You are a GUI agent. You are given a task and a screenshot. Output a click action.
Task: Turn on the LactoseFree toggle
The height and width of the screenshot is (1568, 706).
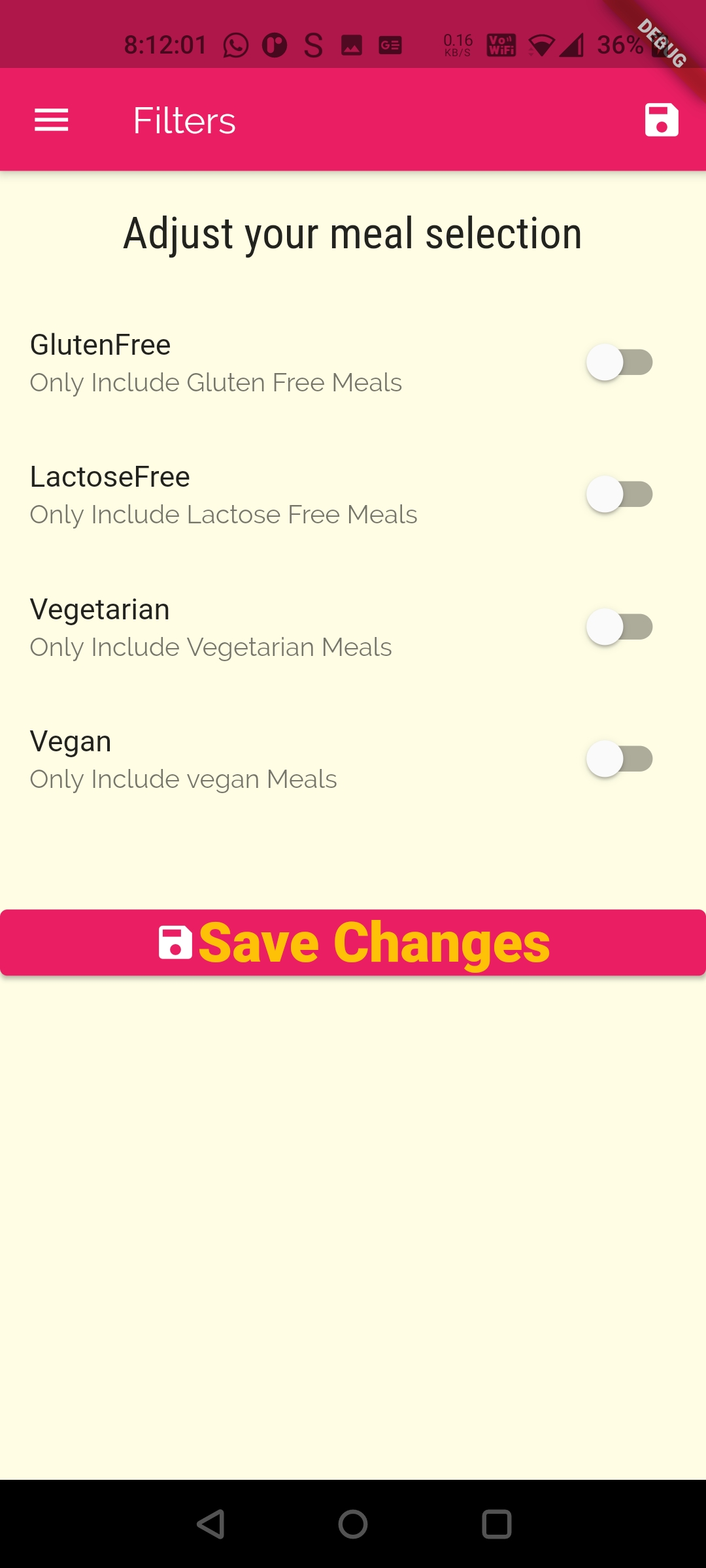click(620, 495)
